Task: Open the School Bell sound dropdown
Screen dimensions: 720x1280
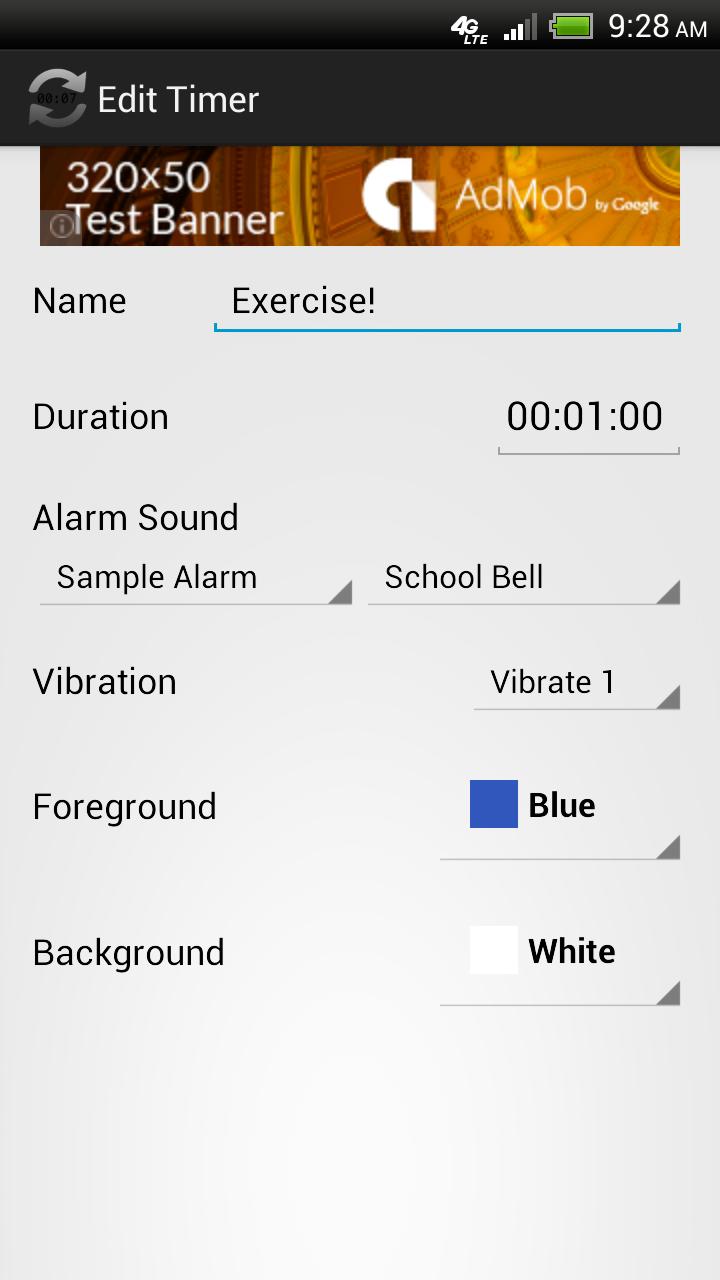Action: (523, 580)
